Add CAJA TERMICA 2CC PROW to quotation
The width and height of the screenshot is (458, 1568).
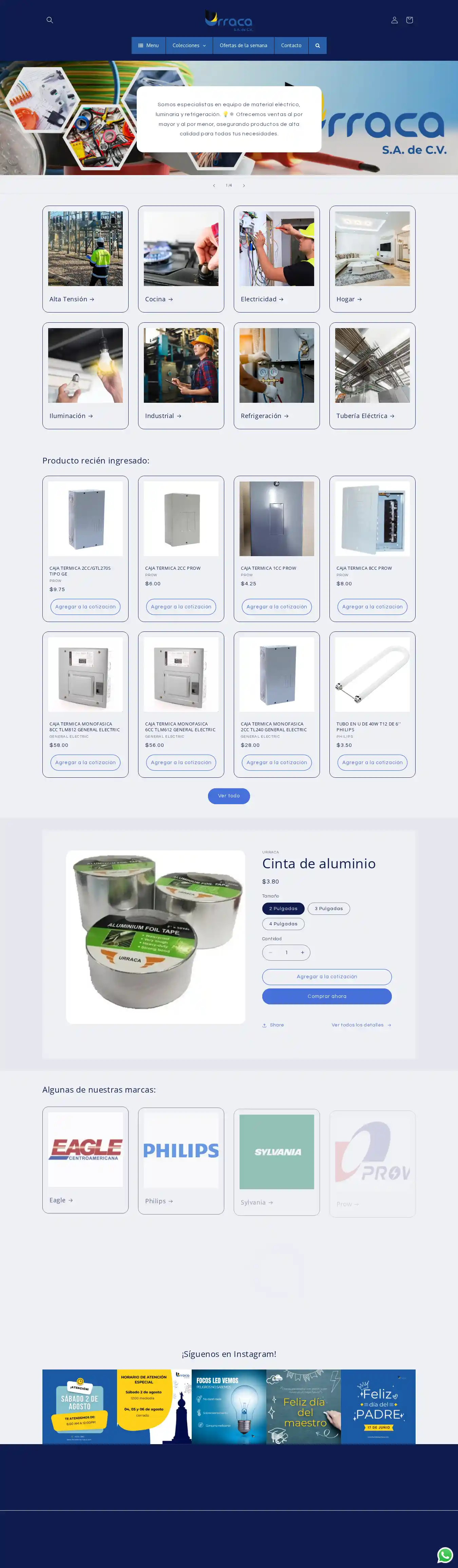tap(180, 607)
